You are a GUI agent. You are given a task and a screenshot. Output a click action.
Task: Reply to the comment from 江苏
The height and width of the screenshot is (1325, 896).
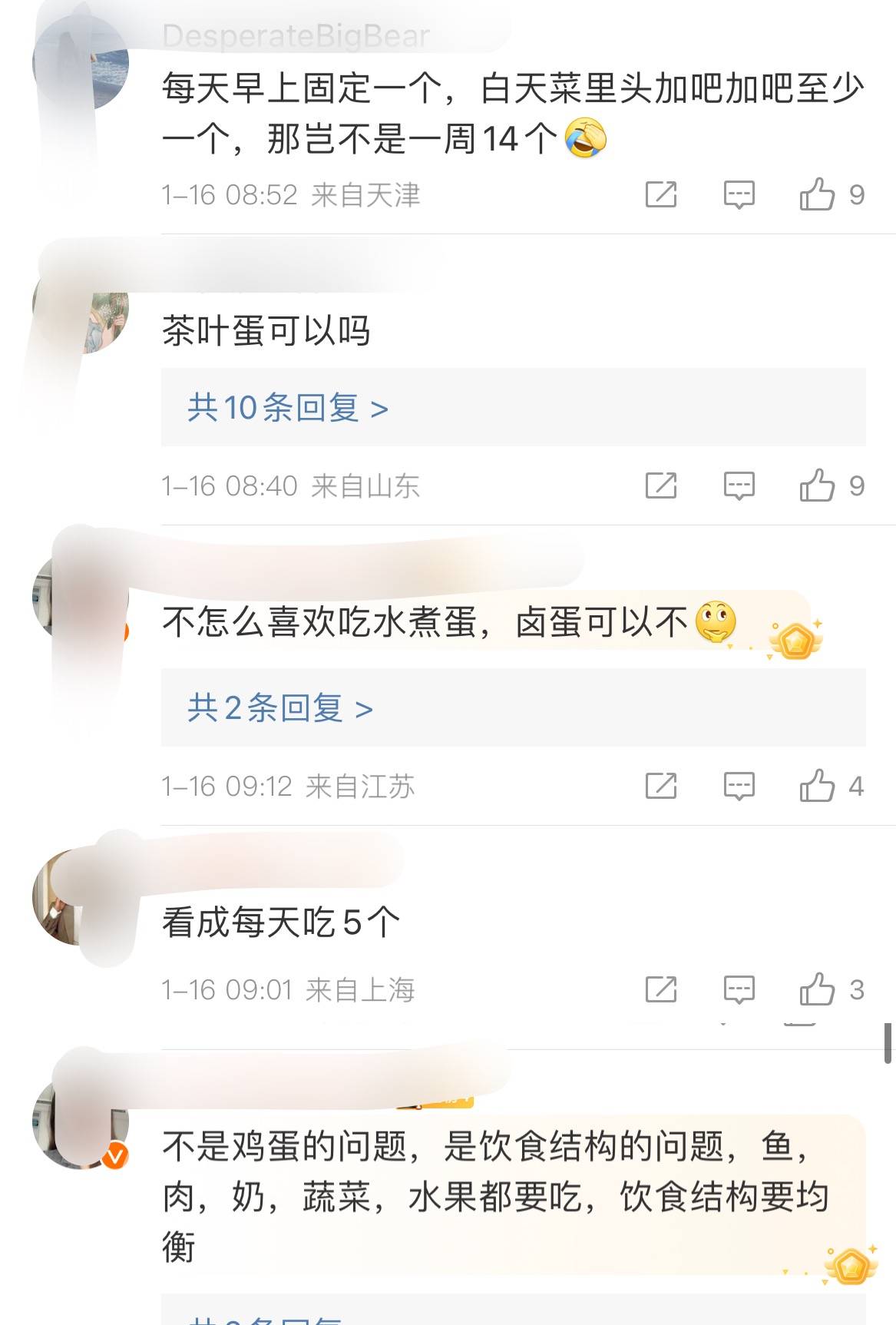(x=739, y=786)
